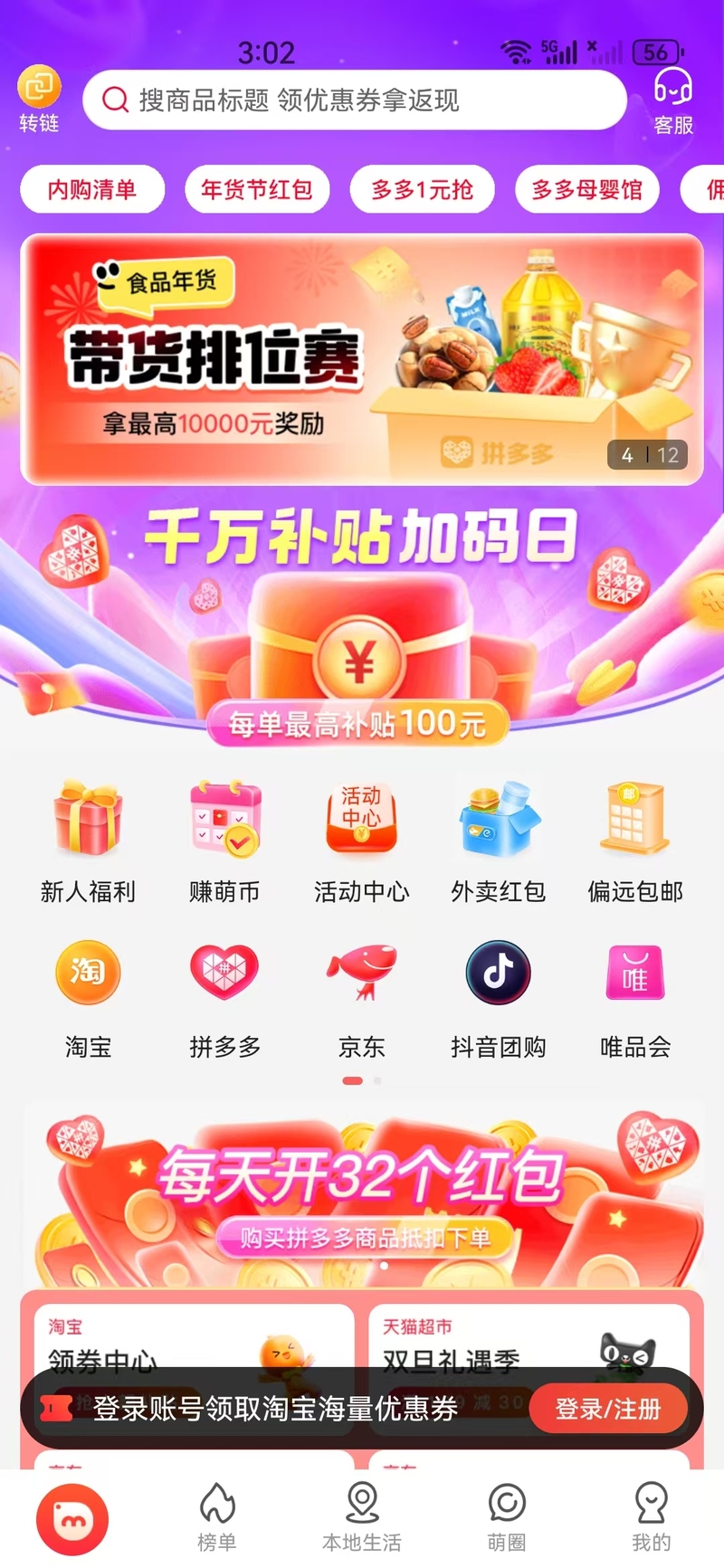Open the 多多母婴馆 chip

586,189
